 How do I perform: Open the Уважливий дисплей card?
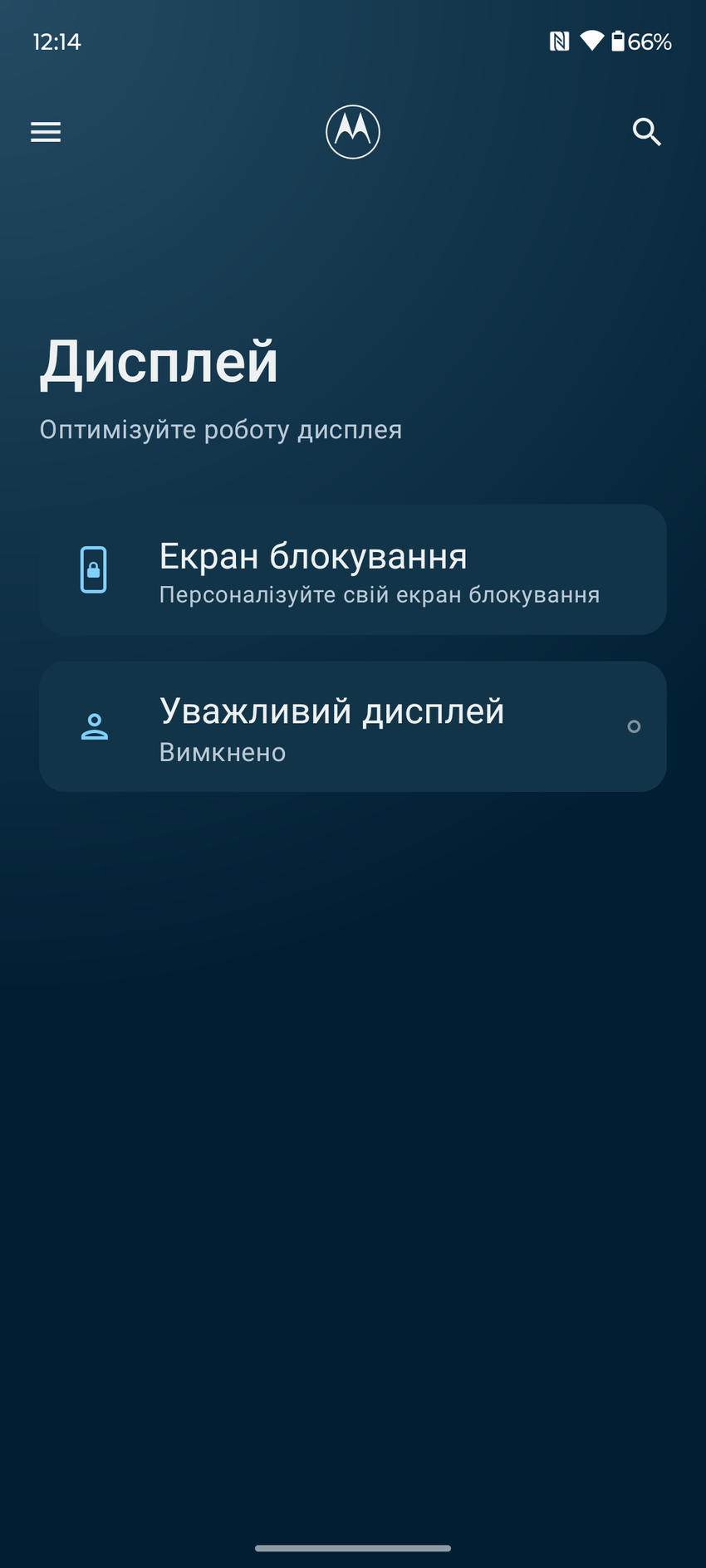[353, 726]
